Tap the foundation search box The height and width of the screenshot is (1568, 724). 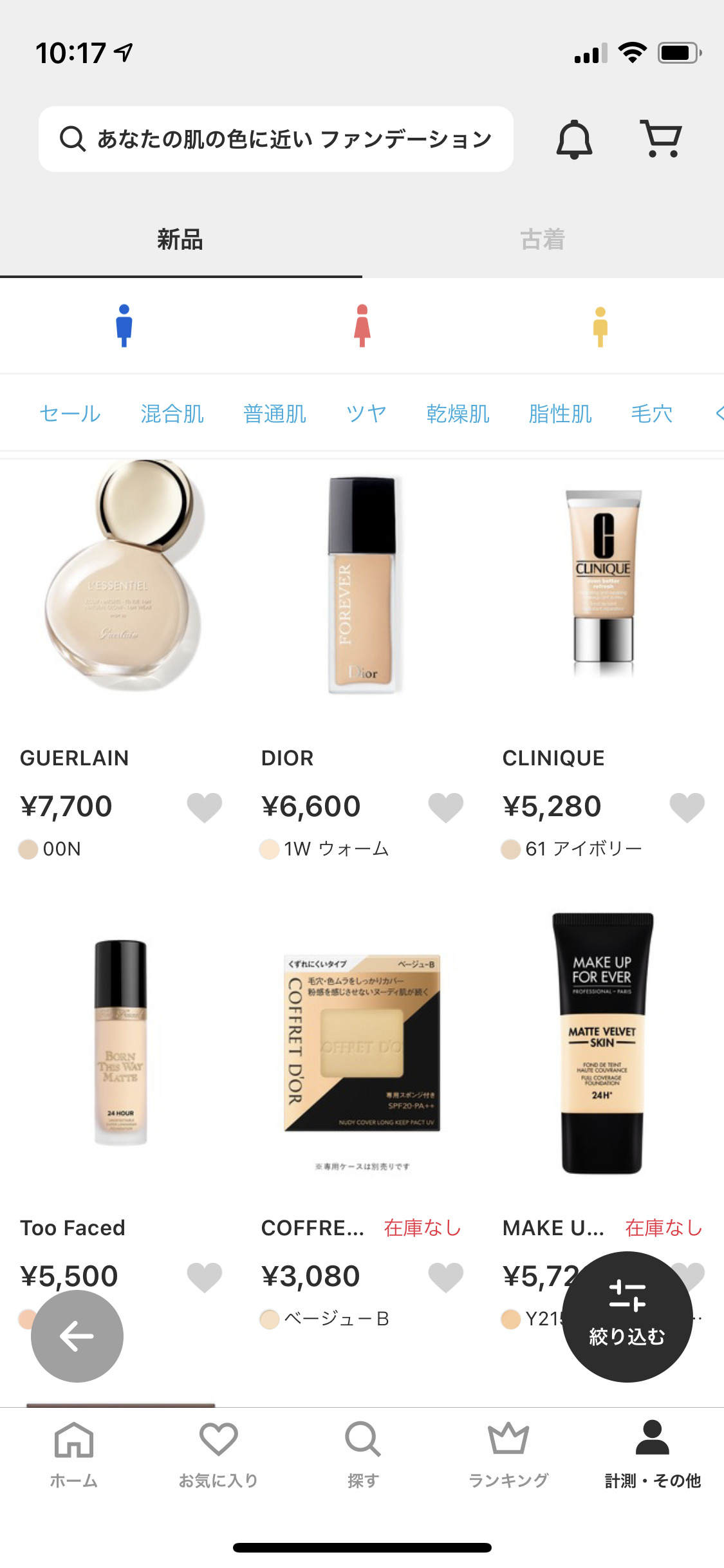point(275,139)
